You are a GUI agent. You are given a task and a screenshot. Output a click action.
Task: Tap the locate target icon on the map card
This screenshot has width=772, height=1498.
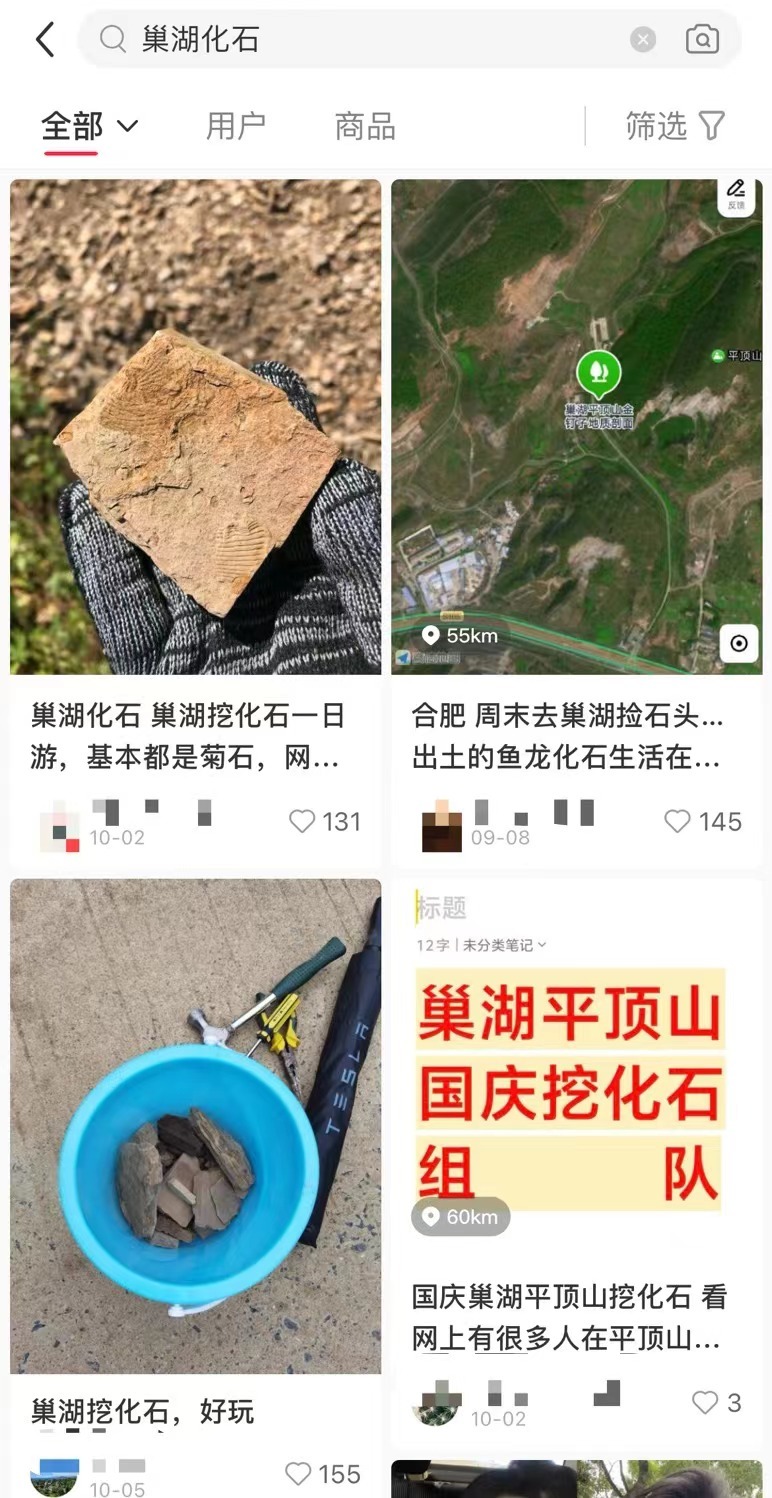pos(738,644)
